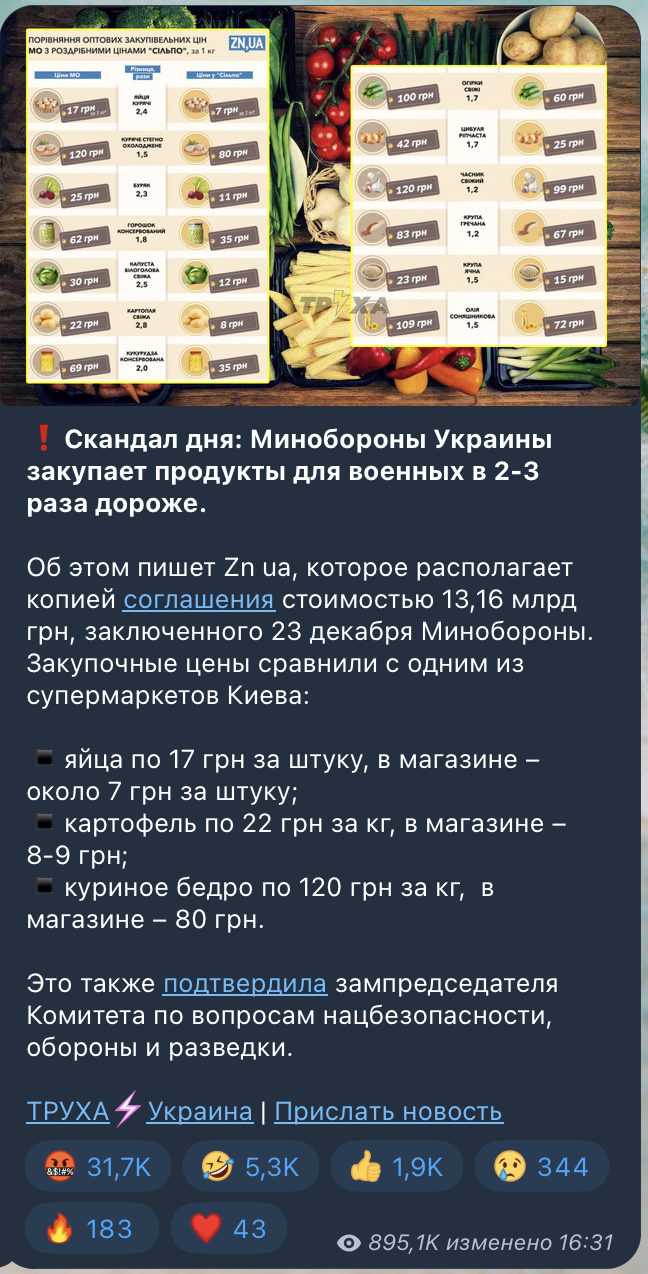Screen dimensions: 648x1274
Task: React with the crying face (344)
Action: (x=541, y=1166)
